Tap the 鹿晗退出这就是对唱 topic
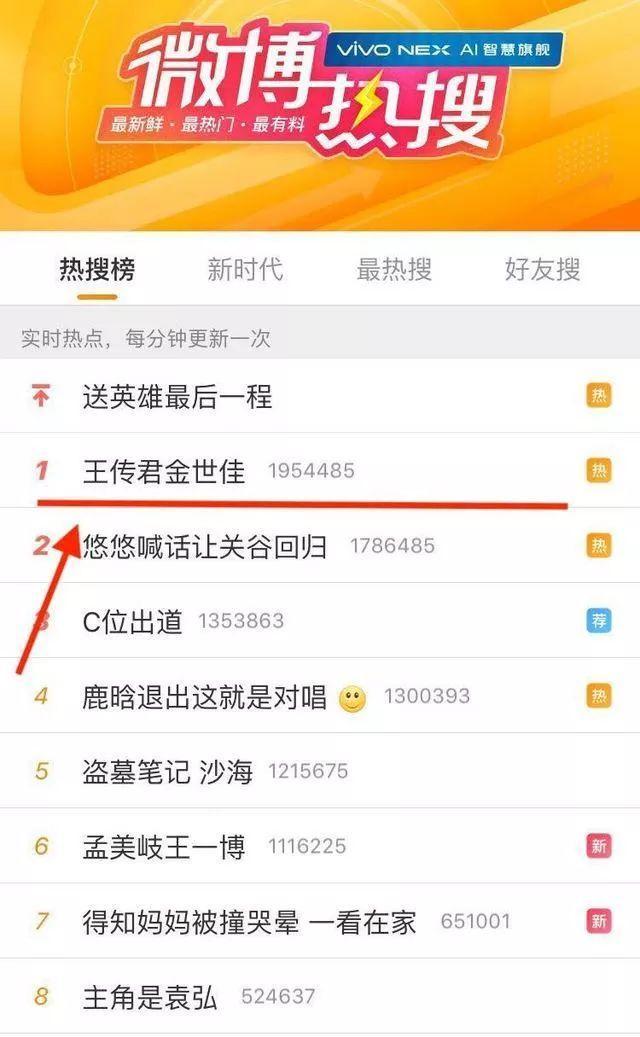This screenshot has width=640, height=1037. 205,696
